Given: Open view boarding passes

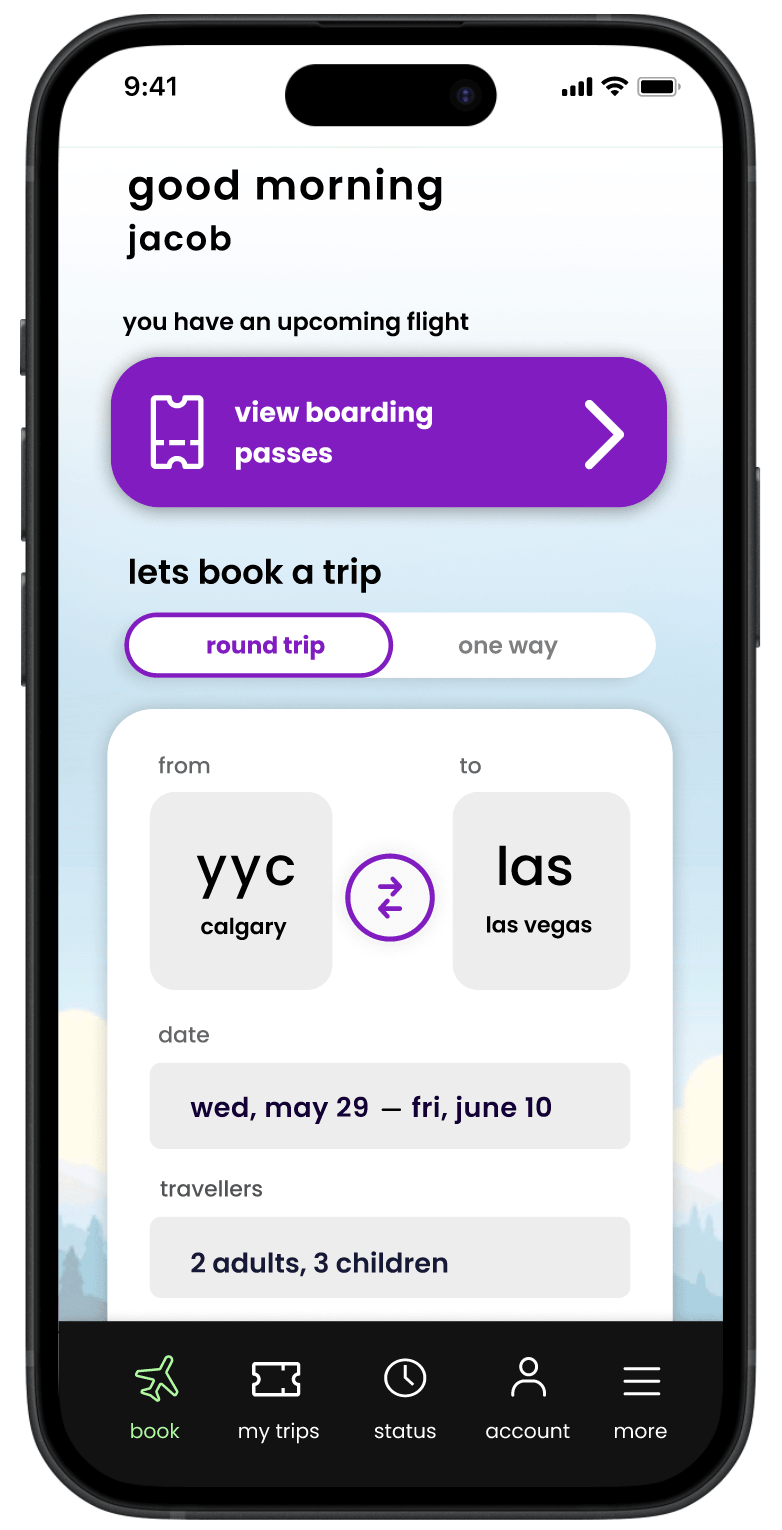Looking at the screenshot, I should (x=388, y=432).
